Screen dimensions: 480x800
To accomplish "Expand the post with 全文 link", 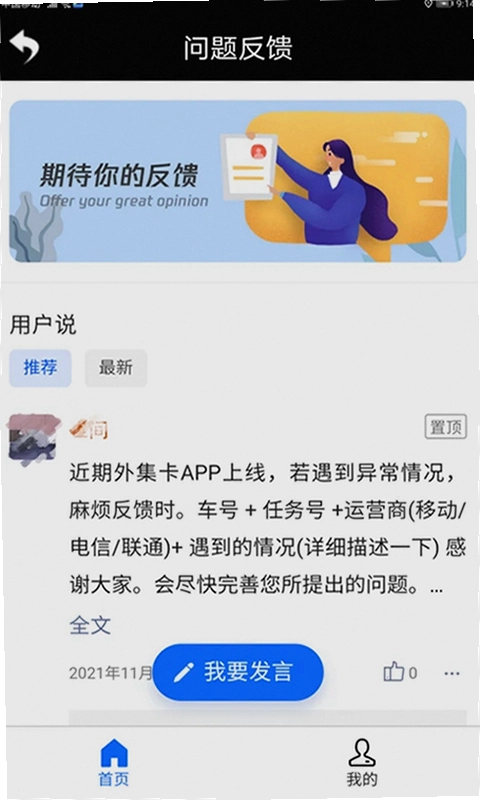I will click(90, 625).
